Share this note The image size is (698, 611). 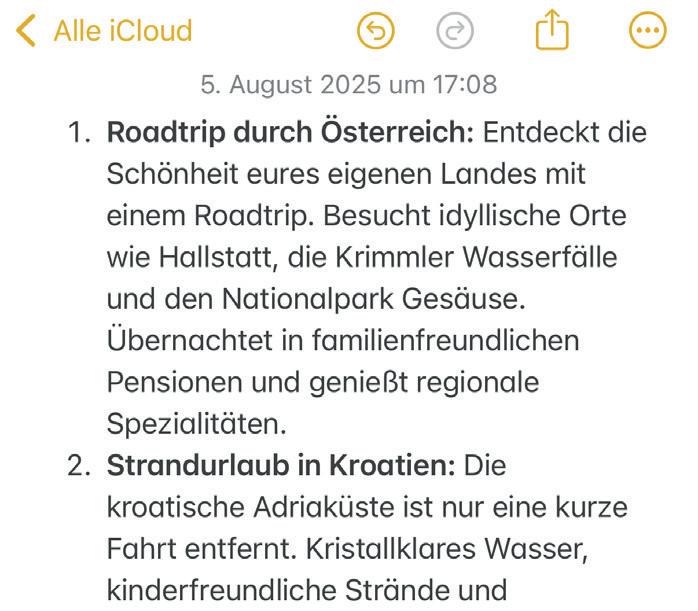coord(551,32)
